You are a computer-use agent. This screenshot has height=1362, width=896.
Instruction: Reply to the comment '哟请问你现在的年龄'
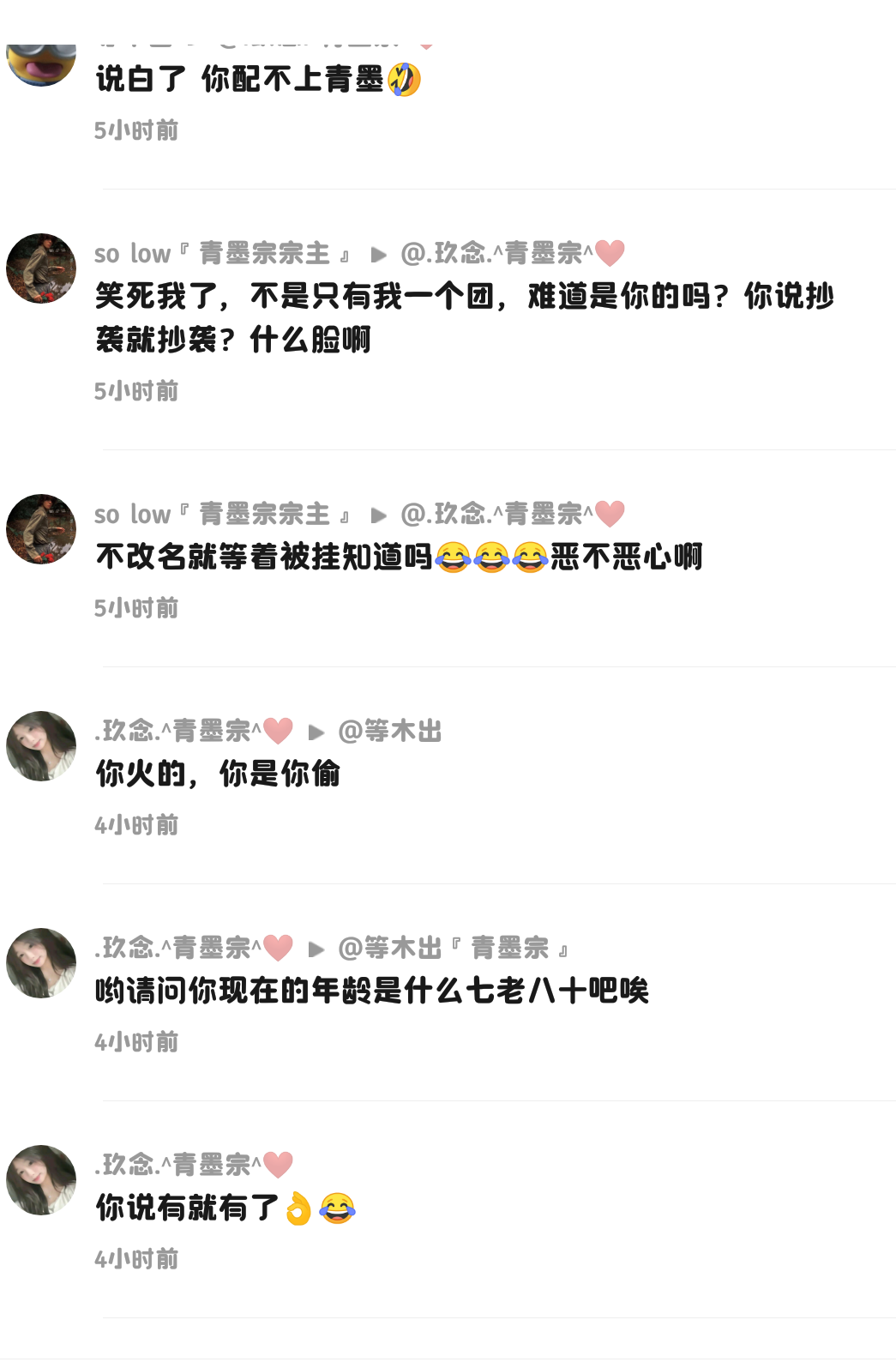[x=372, y=991]
